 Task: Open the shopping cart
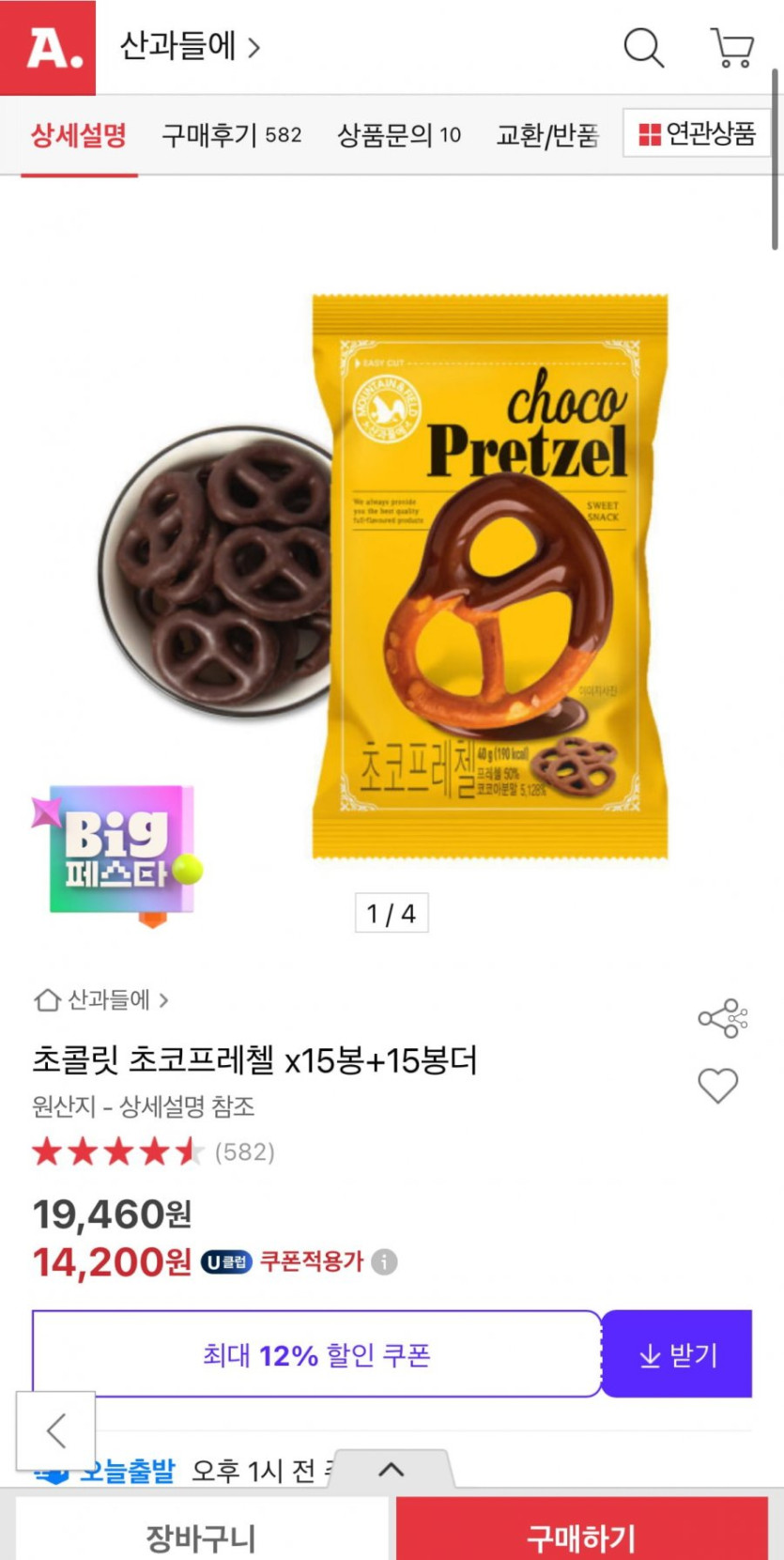(732, 47)
